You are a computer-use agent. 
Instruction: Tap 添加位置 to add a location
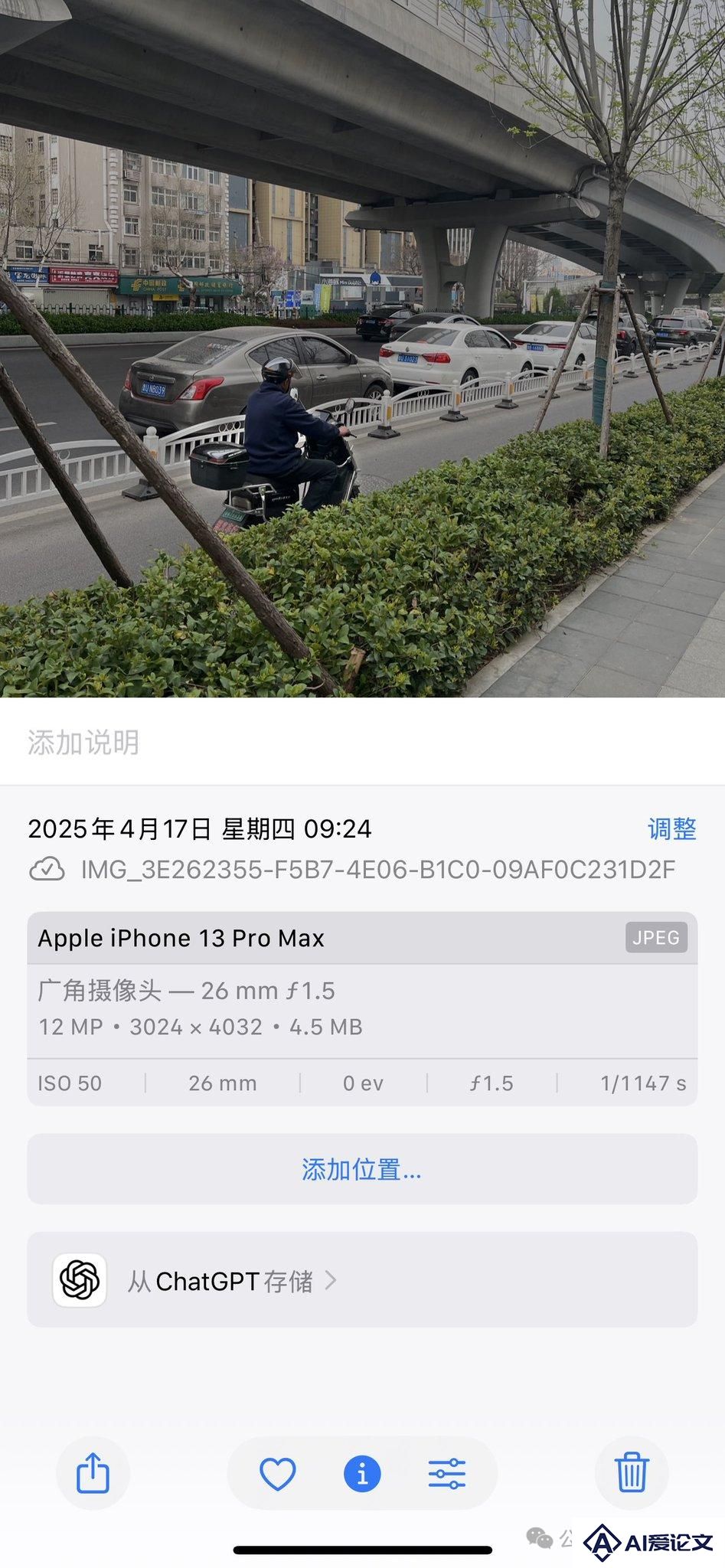pyautogui.click(x=361, y=1169)
